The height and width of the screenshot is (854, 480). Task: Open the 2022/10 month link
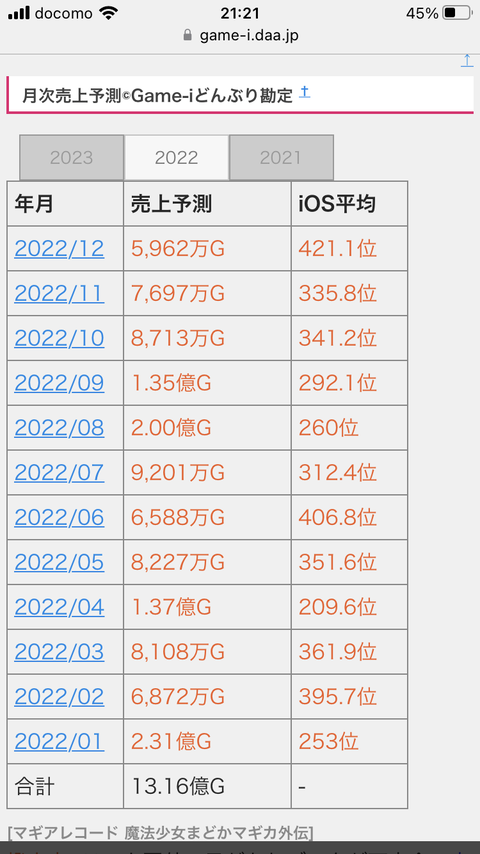click(x=59, y=338)
